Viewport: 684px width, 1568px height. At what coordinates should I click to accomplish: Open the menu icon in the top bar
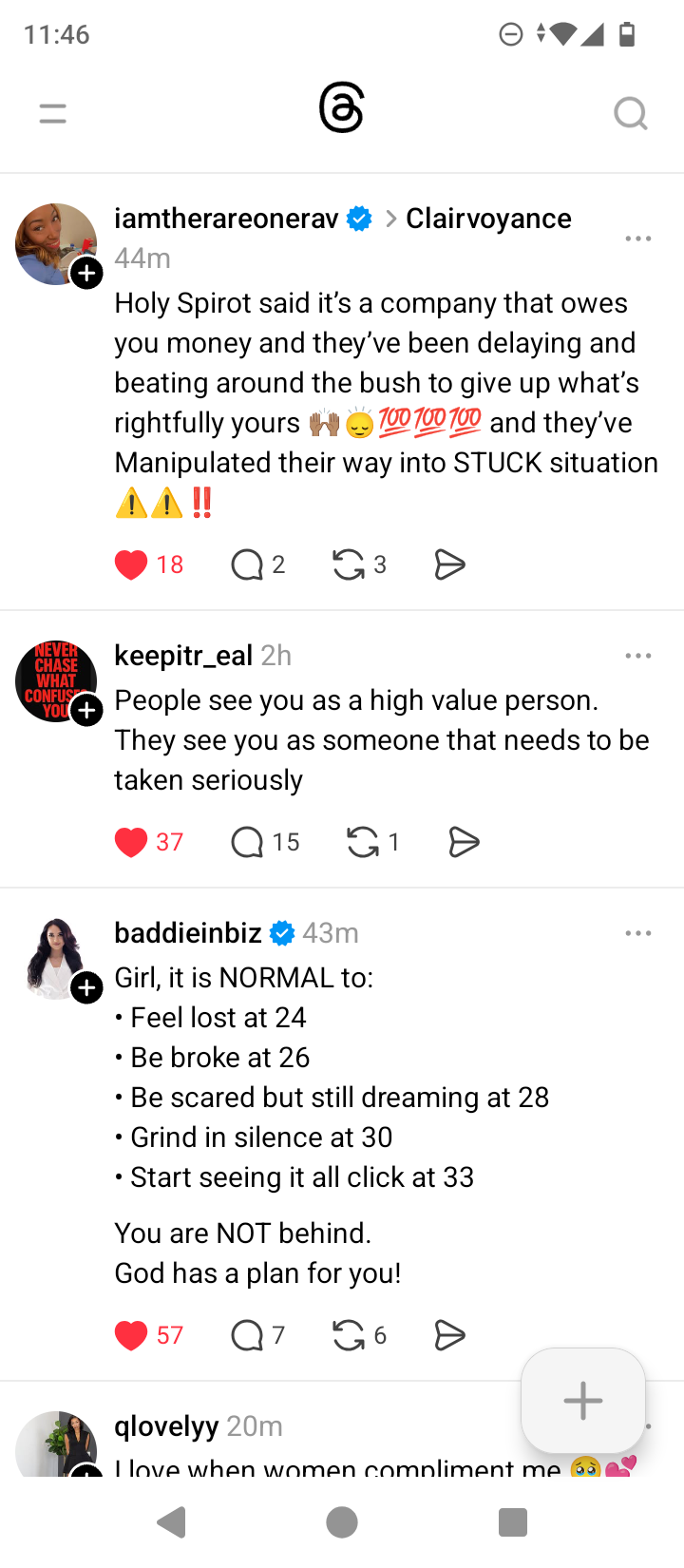pyautogui.click(x=53, y=114)
